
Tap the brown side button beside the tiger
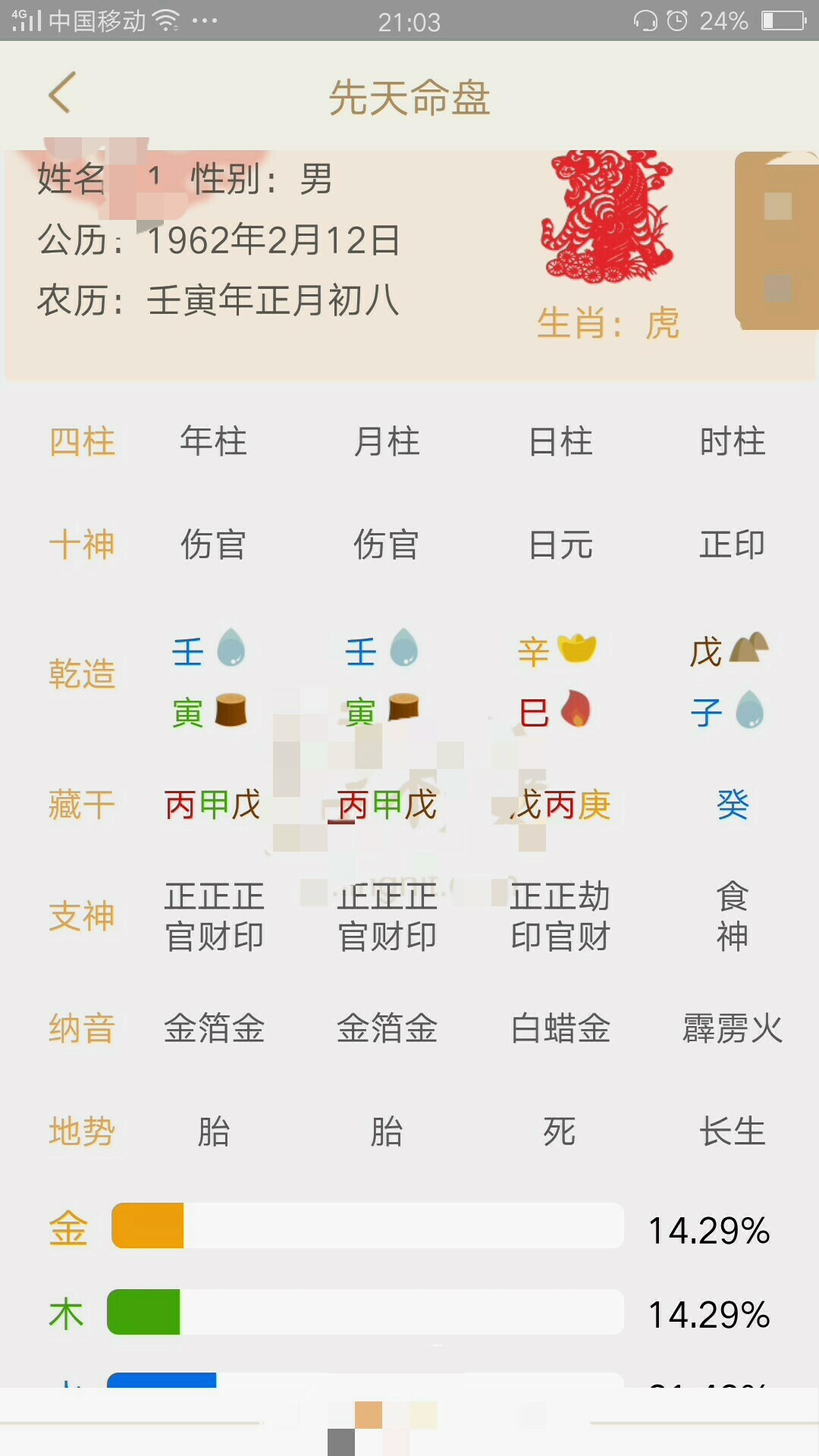tap(777, 241)
